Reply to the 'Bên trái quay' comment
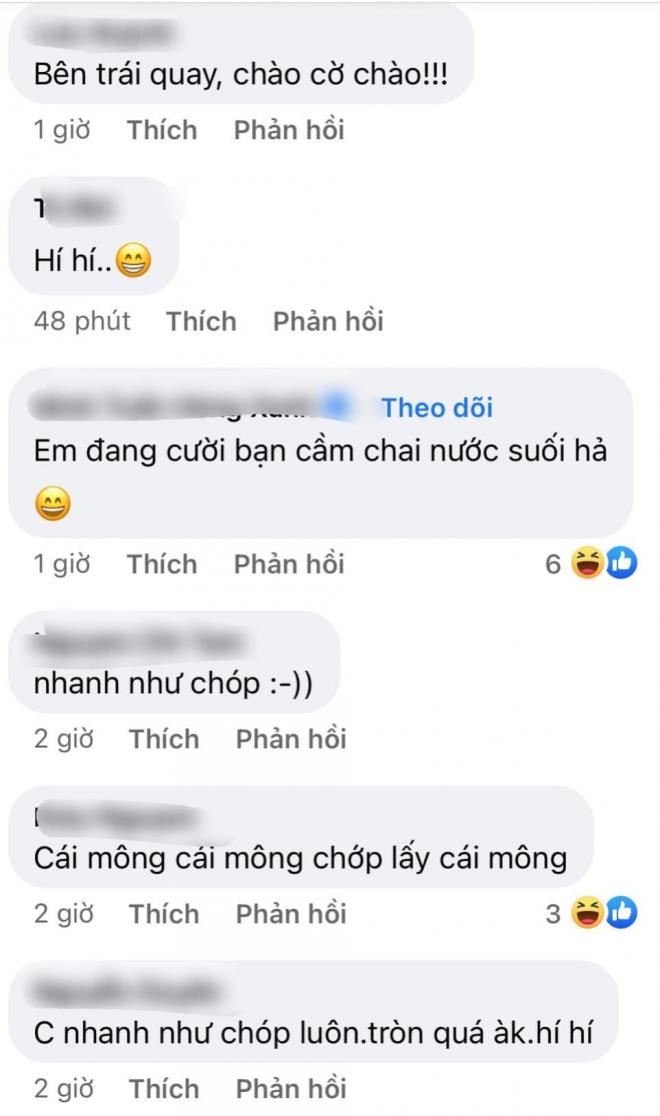Viewport: 660px width, 1116px height. coord(289,130)
